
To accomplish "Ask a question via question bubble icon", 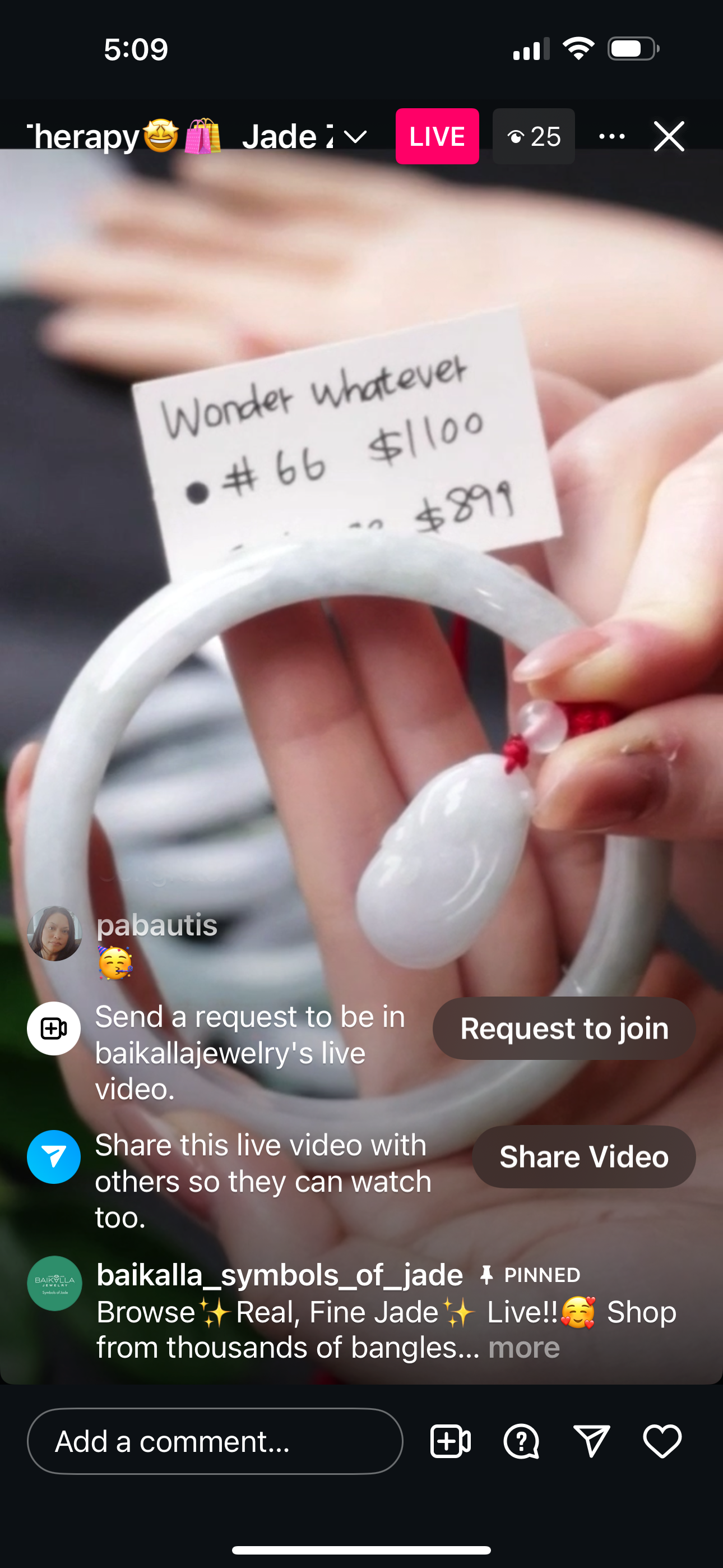I will click(521, 1441).
